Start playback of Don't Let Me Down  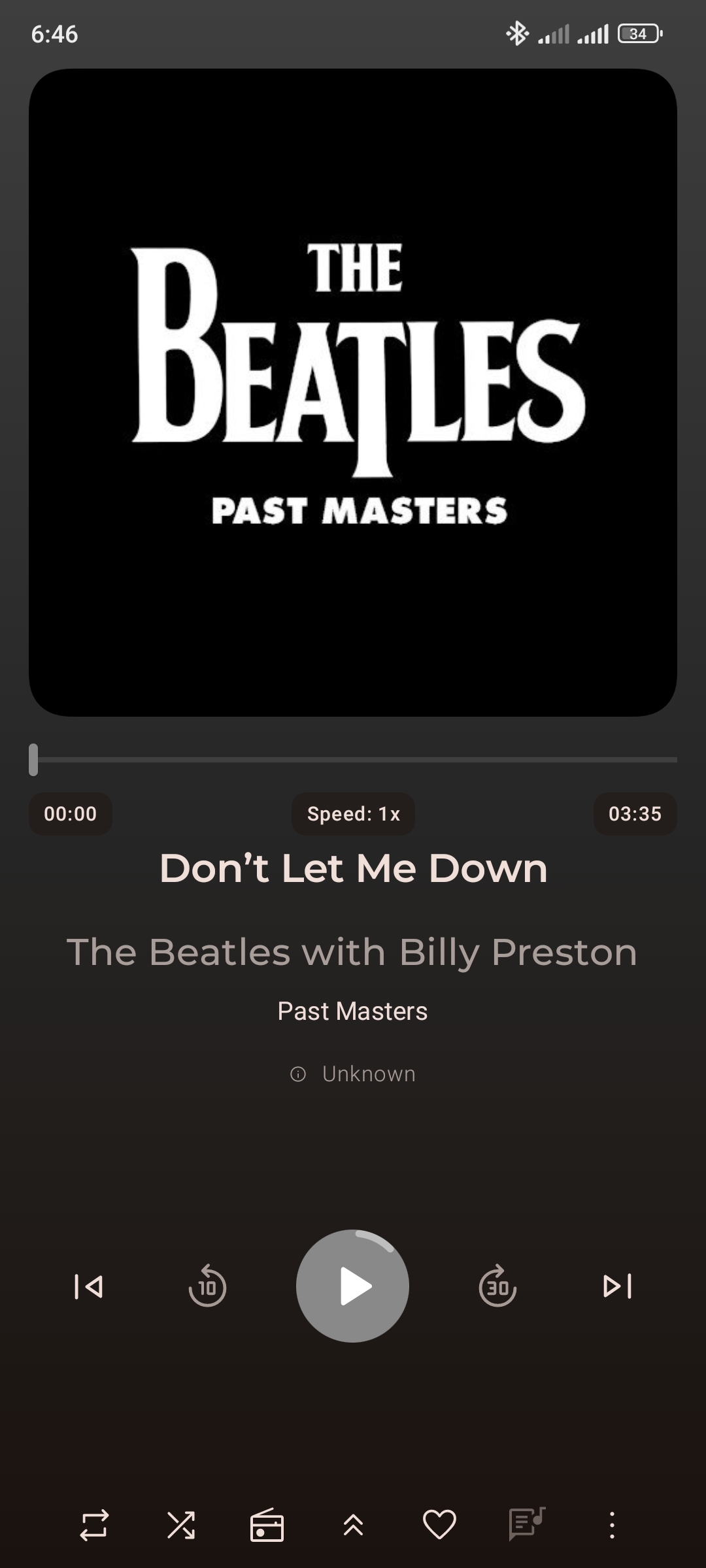pyautogui.click(x=352, y=1286)
